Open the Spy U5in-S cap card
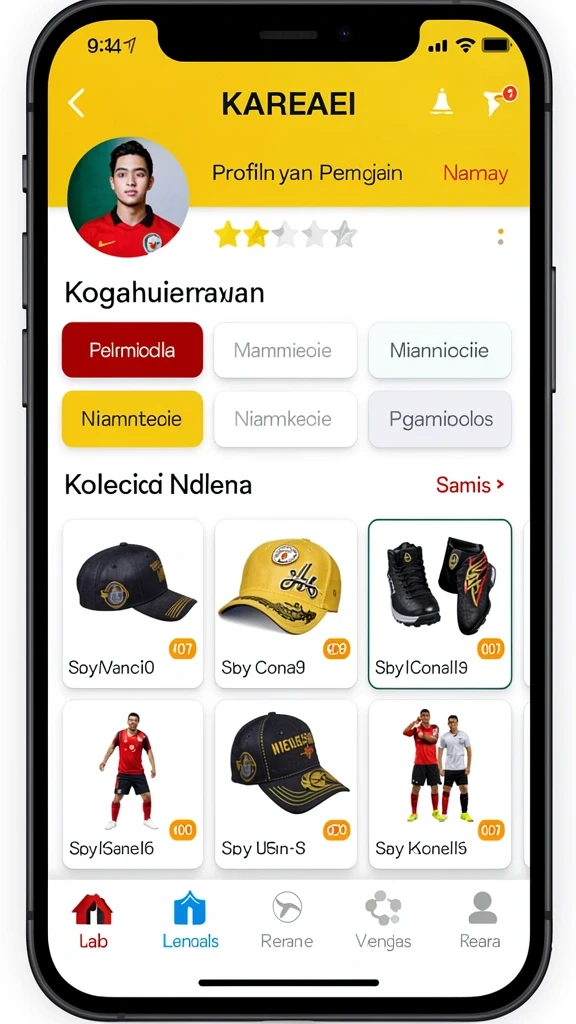Screen dimensions: 576x1024 pos(285,784)
